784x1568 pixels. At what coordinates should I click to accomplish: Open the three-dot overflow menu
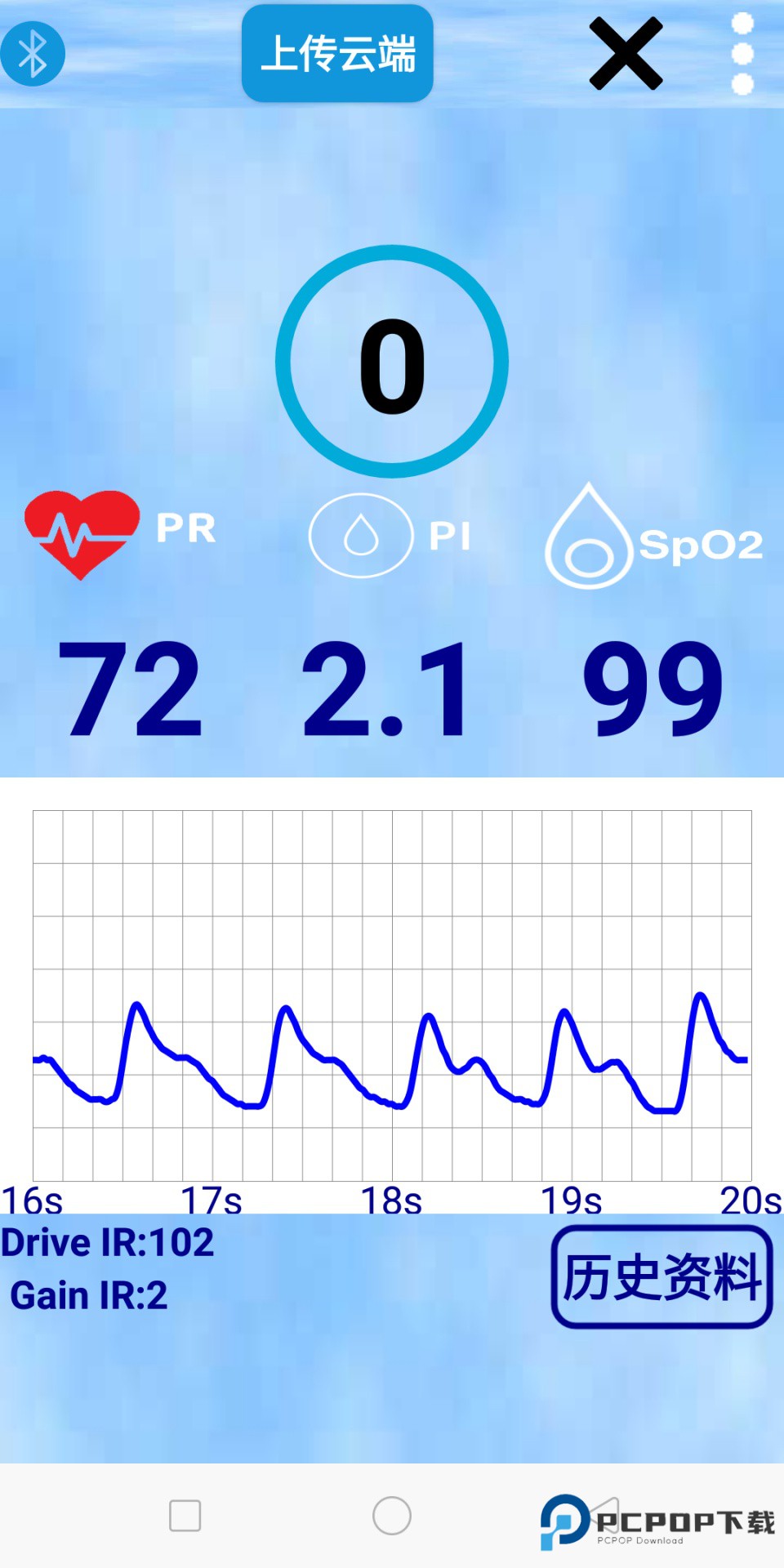tap(742, 54)
